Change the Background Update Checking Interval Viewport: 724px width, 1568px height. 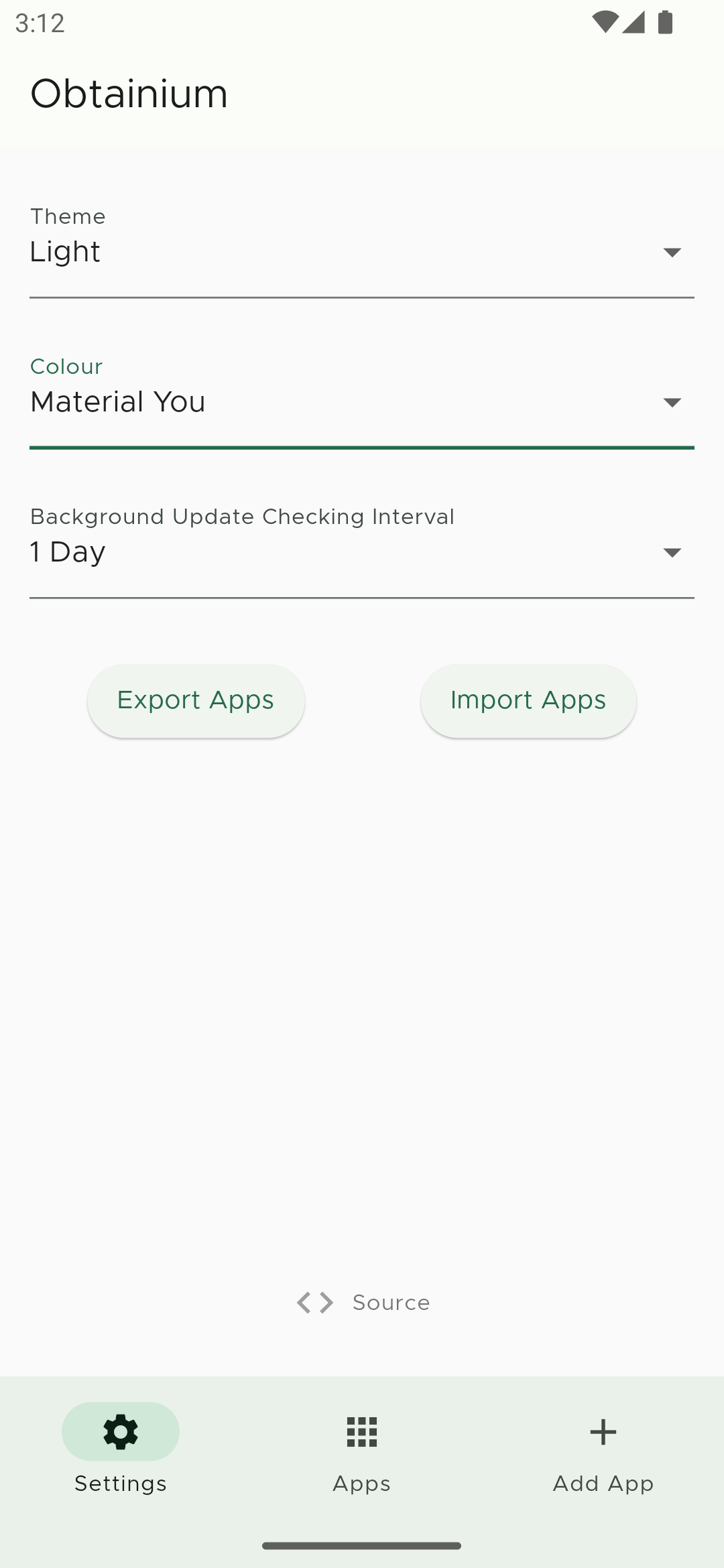pyautogui.click(x=362, y=552)
